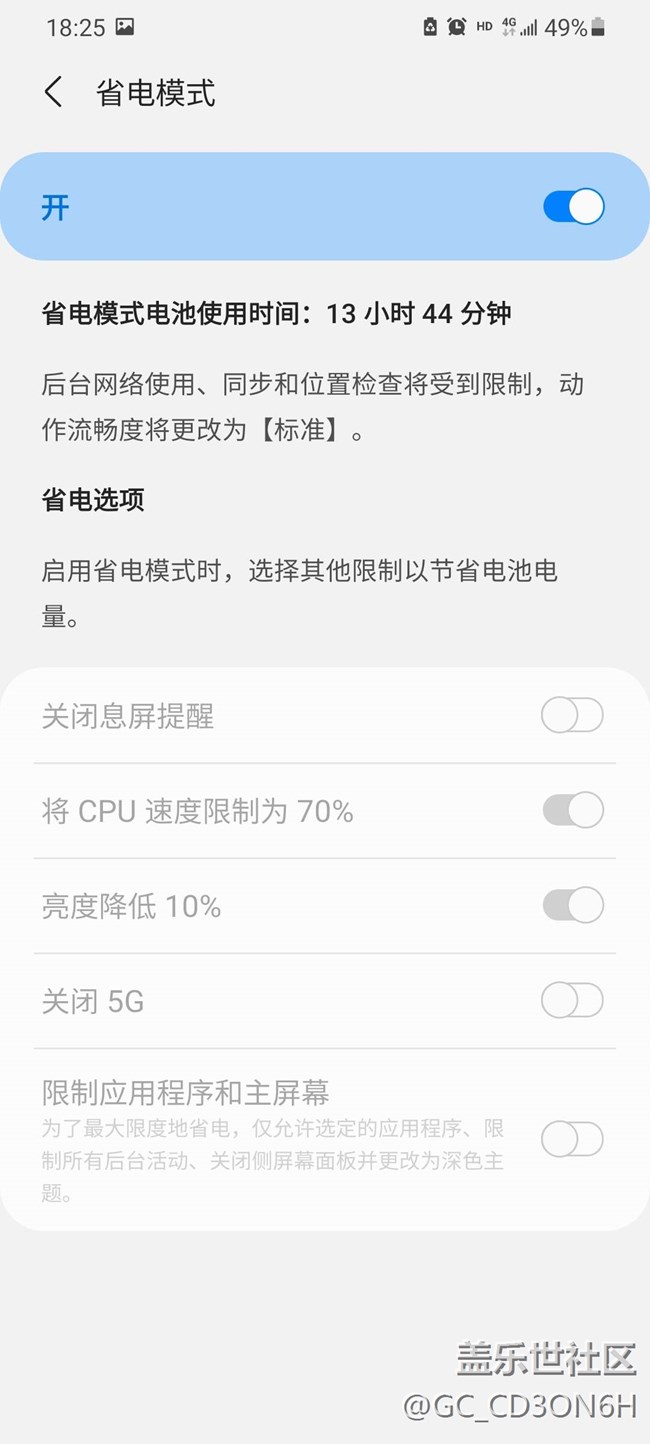This screenshot has width=650, height=1444.
Task: Go back from 省电模式 screen
Action: [54, 93]
